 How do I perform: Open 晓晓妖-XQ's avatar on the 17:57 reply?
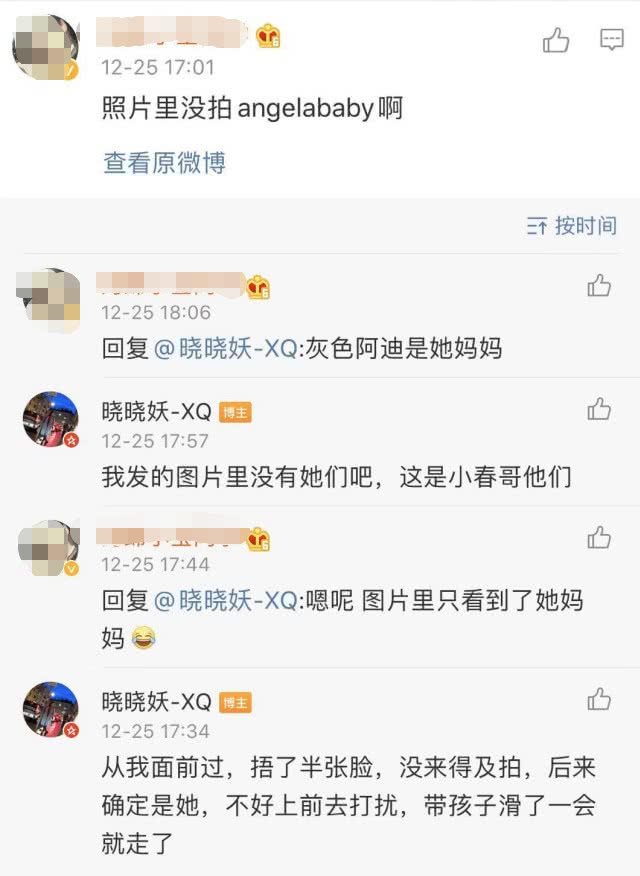pos(50,420)
